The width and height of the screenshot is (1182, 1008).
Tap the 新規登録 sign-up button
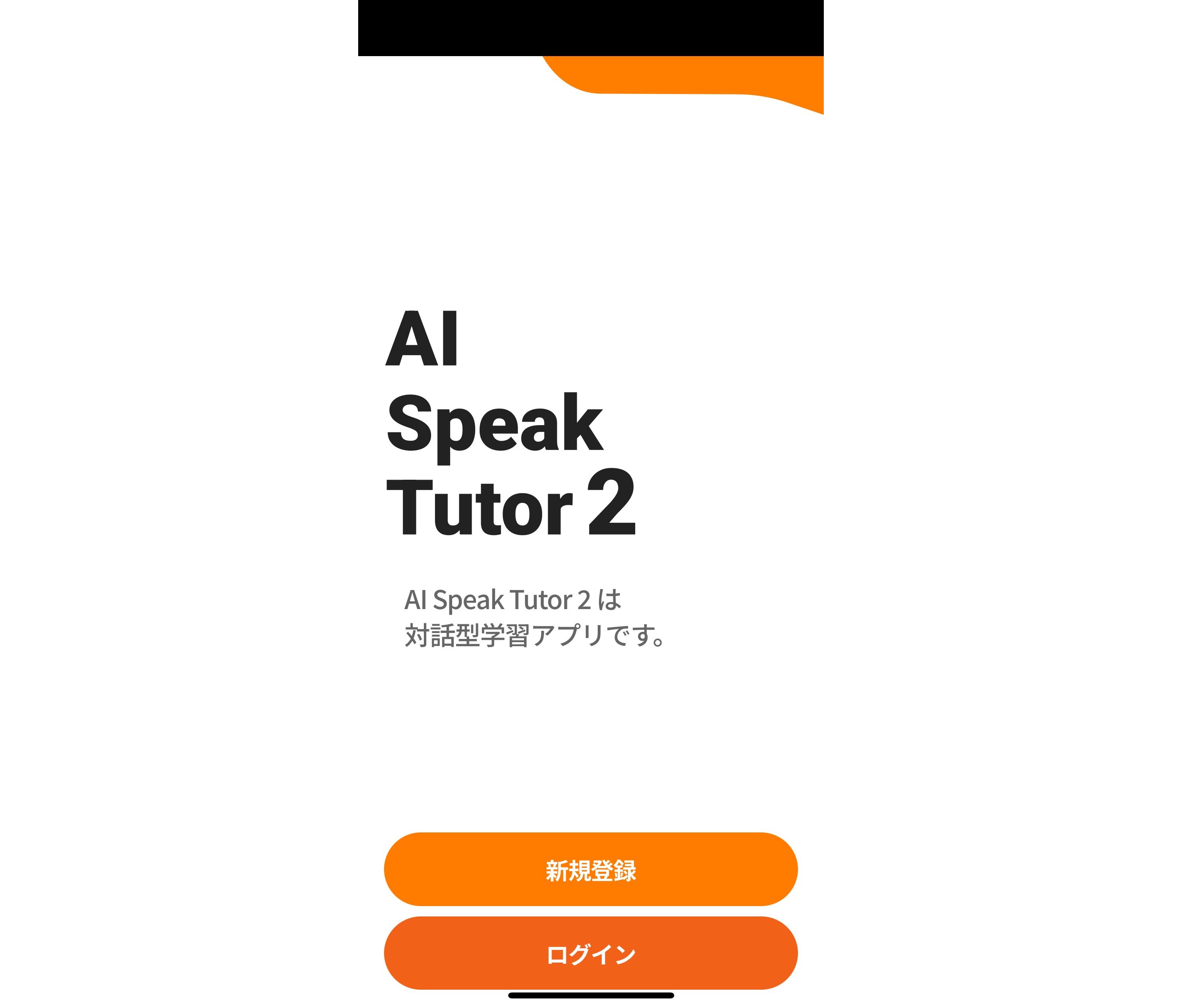tap(591, 870)
